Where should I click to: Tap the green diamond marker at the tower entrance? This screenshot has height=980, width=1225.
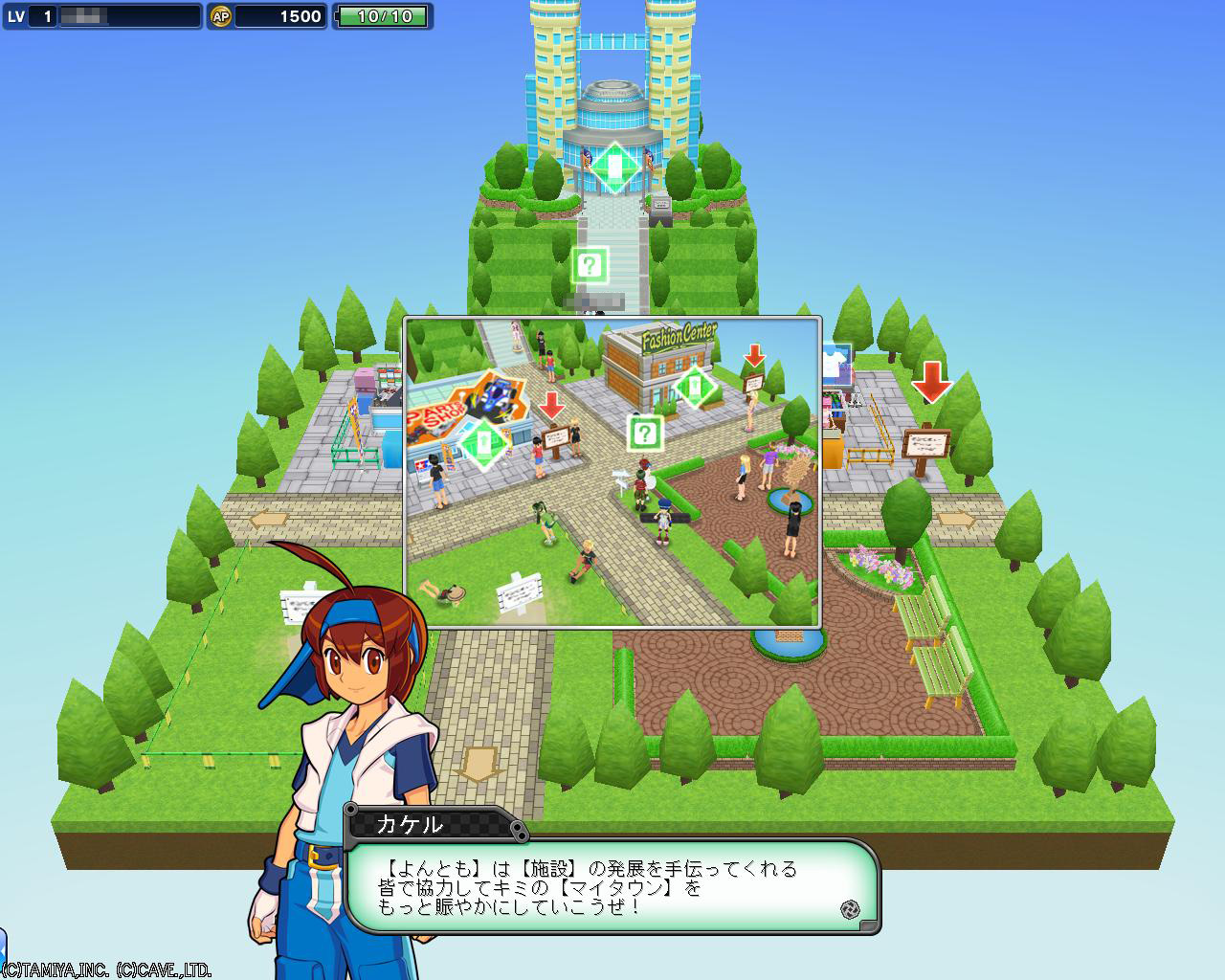tap(612, 167)
